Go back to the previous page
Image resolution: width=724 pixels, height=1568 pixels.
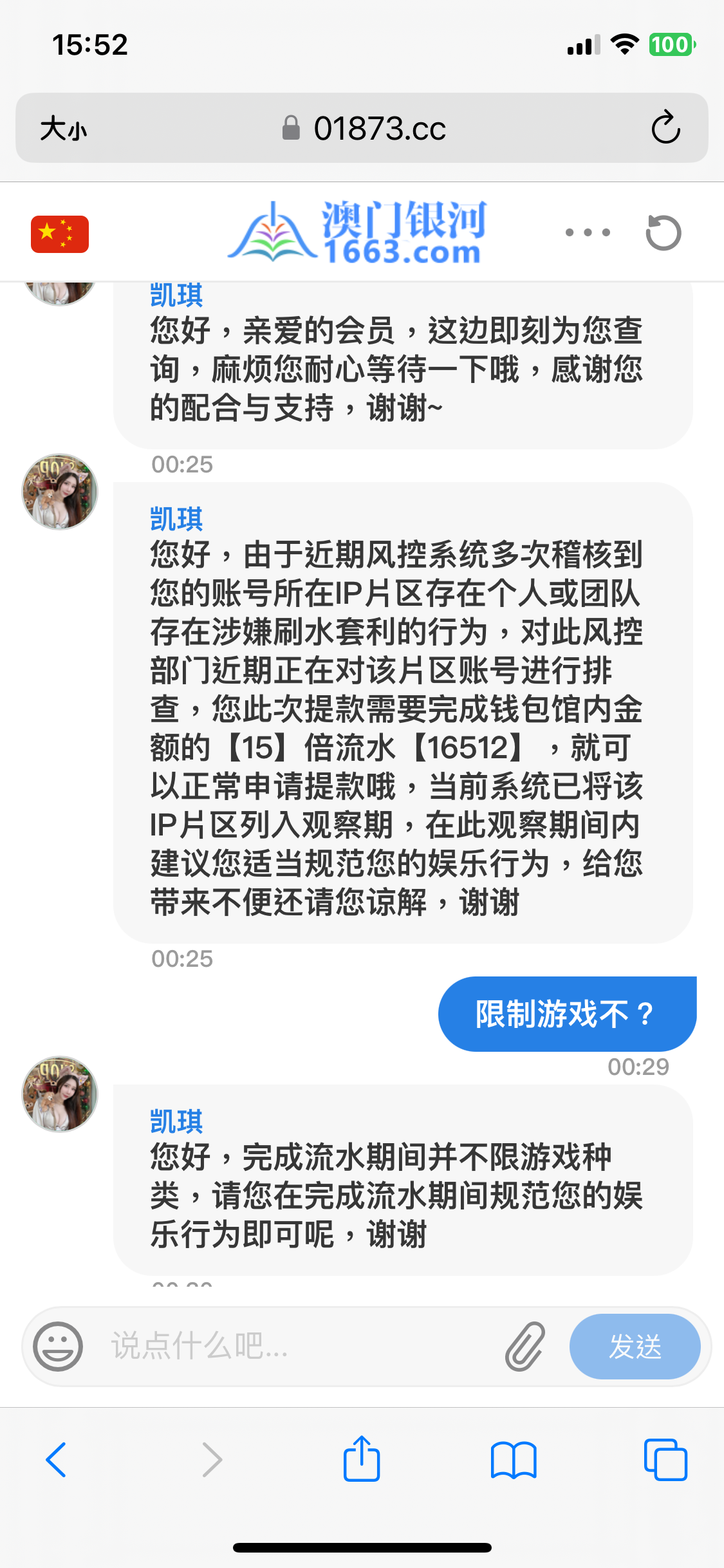click(57, 1459)
